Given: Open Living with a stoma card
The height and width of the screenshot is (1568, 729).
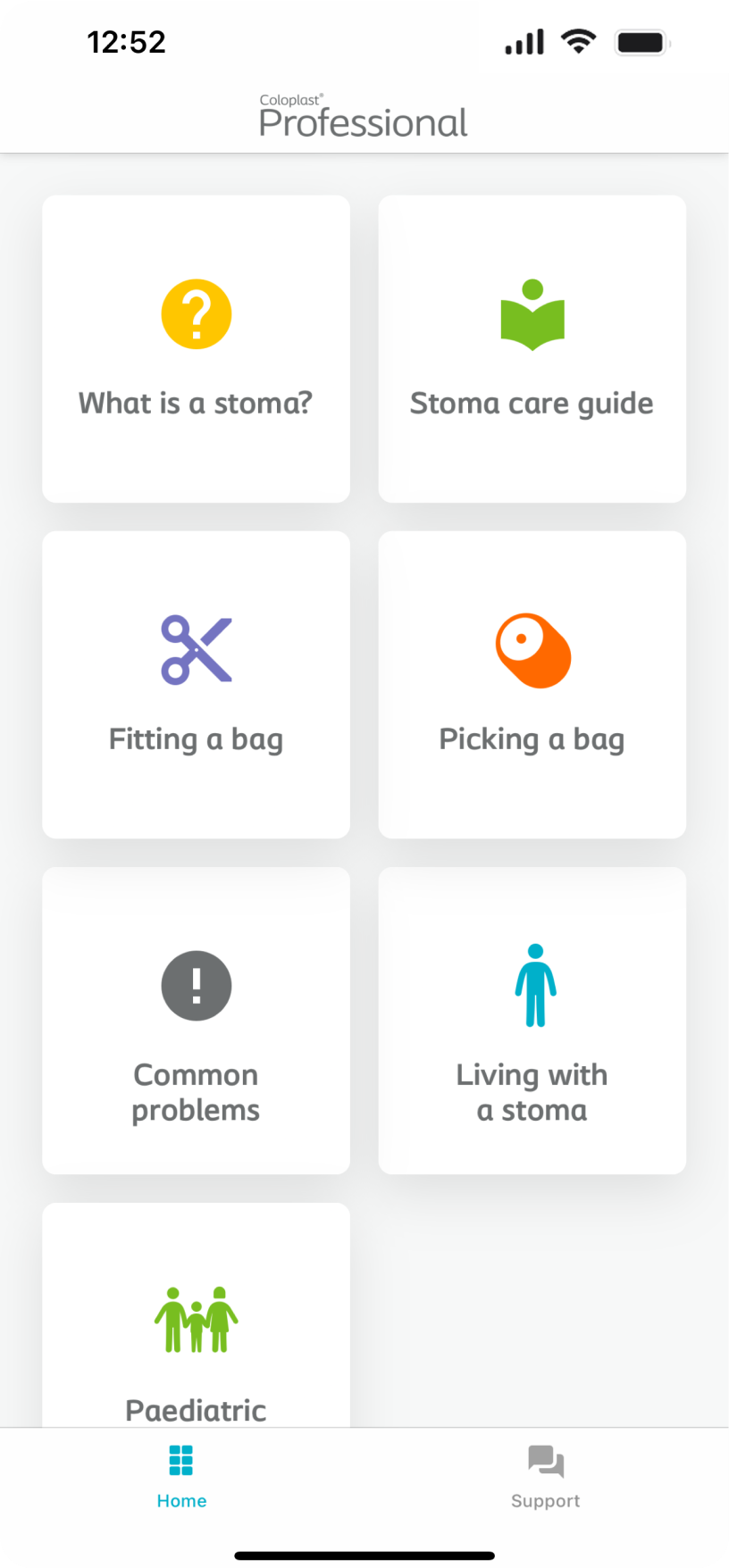Looking at the screenshot, I should pos(532,1021).
